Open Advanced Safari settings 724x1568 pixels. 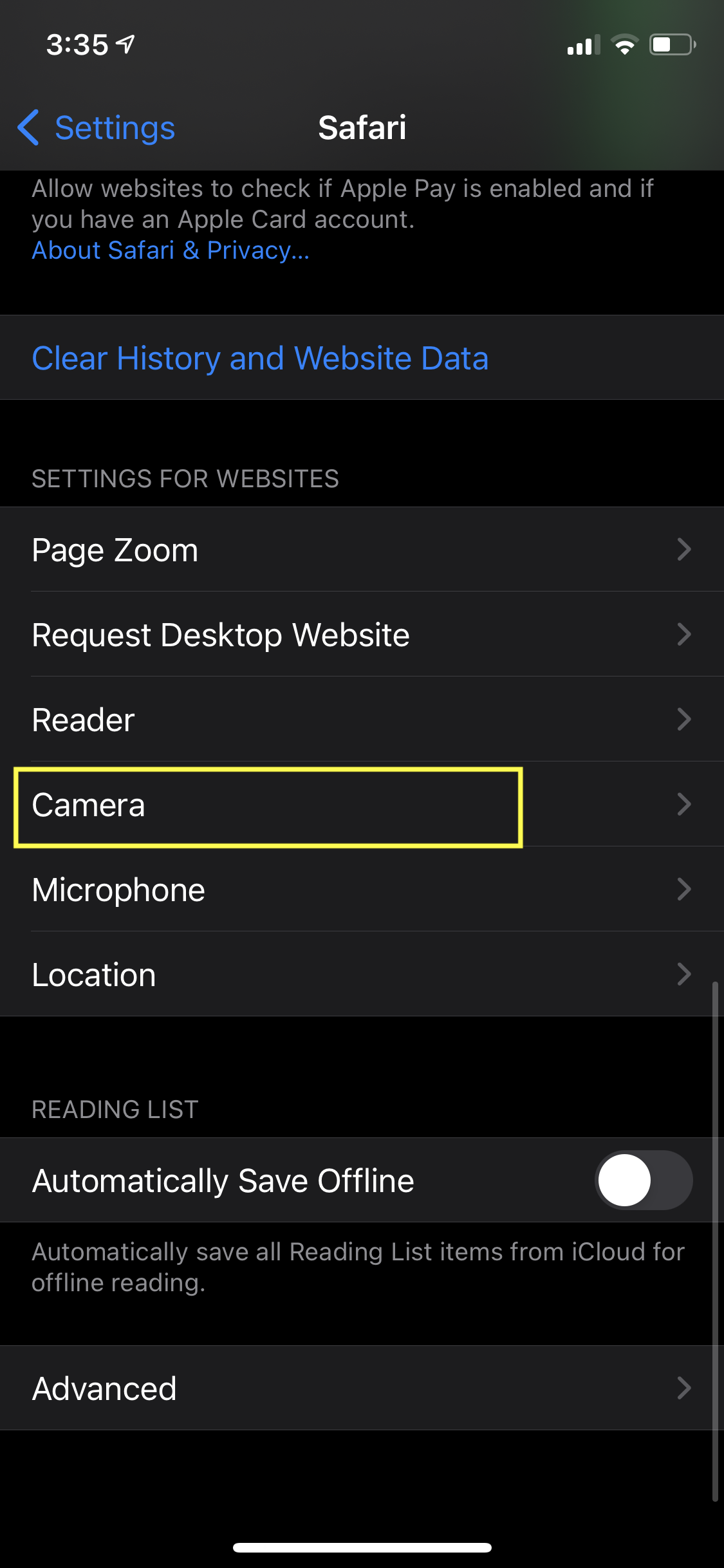click(x=360, y=1388)
